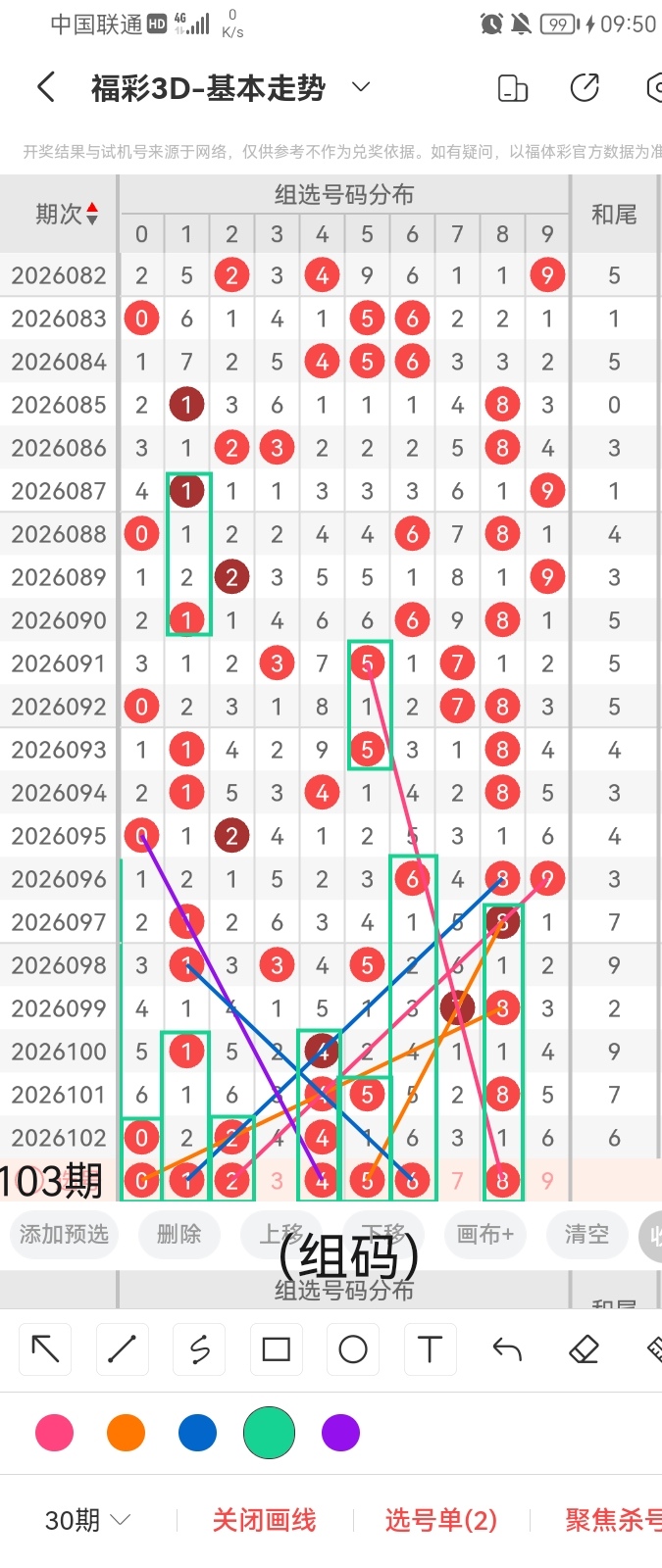Select the text tool
This screenshot has width=662, height=1568.
430,1349
